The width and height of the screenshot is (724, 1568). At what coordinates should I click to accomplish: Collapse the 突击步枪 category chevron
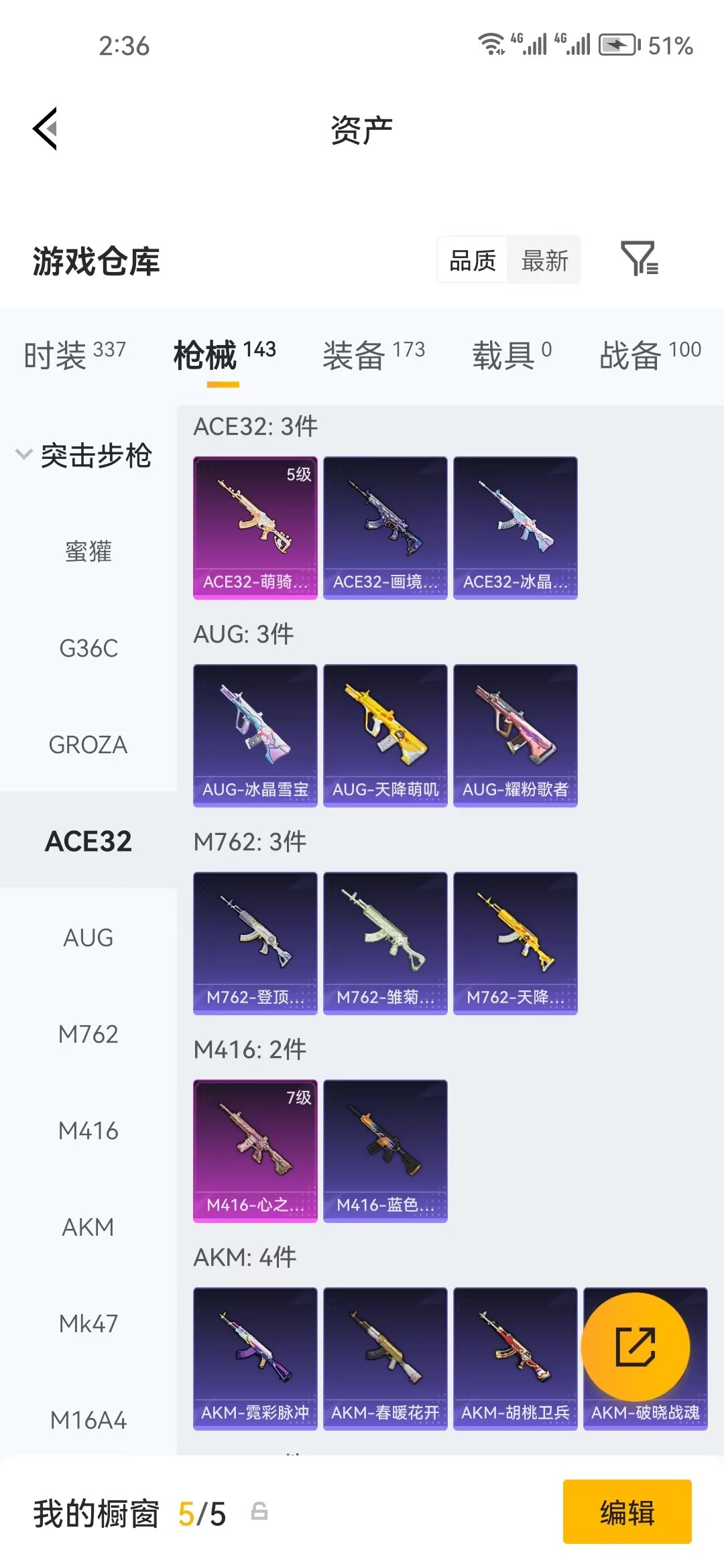pos(25,455)
